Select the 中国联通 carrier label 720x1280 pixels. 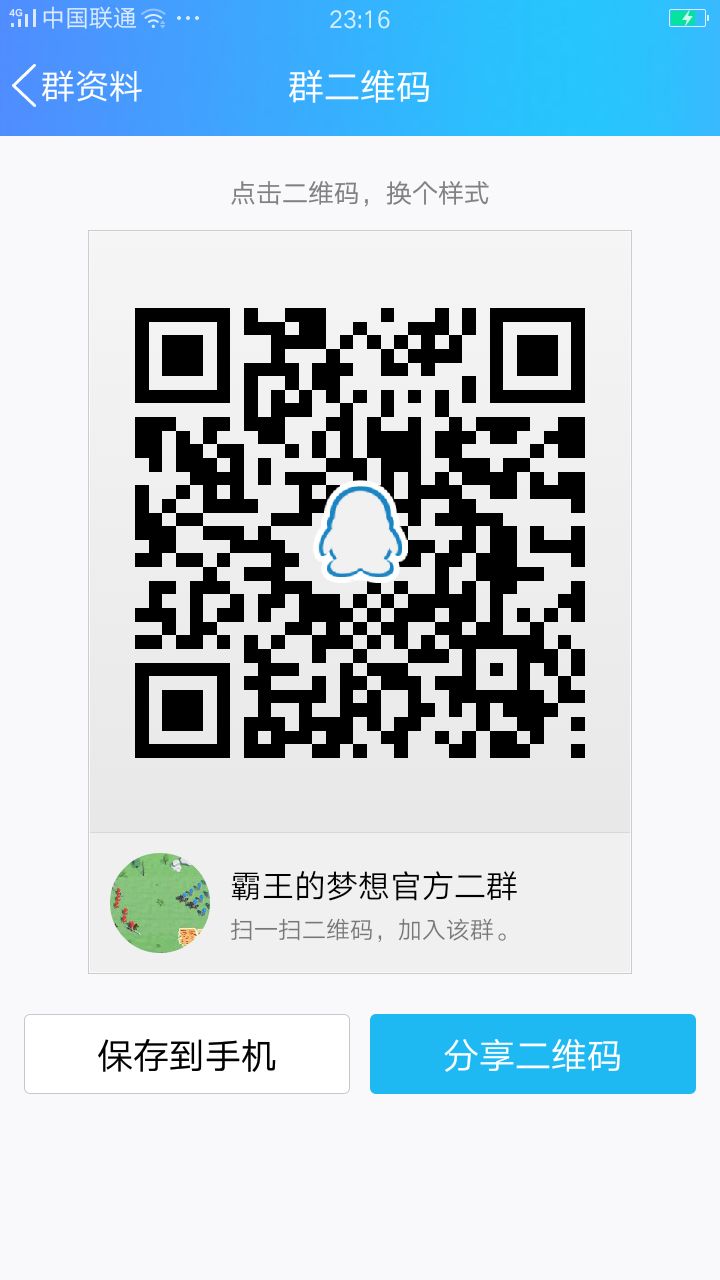[x=92, y=18]
